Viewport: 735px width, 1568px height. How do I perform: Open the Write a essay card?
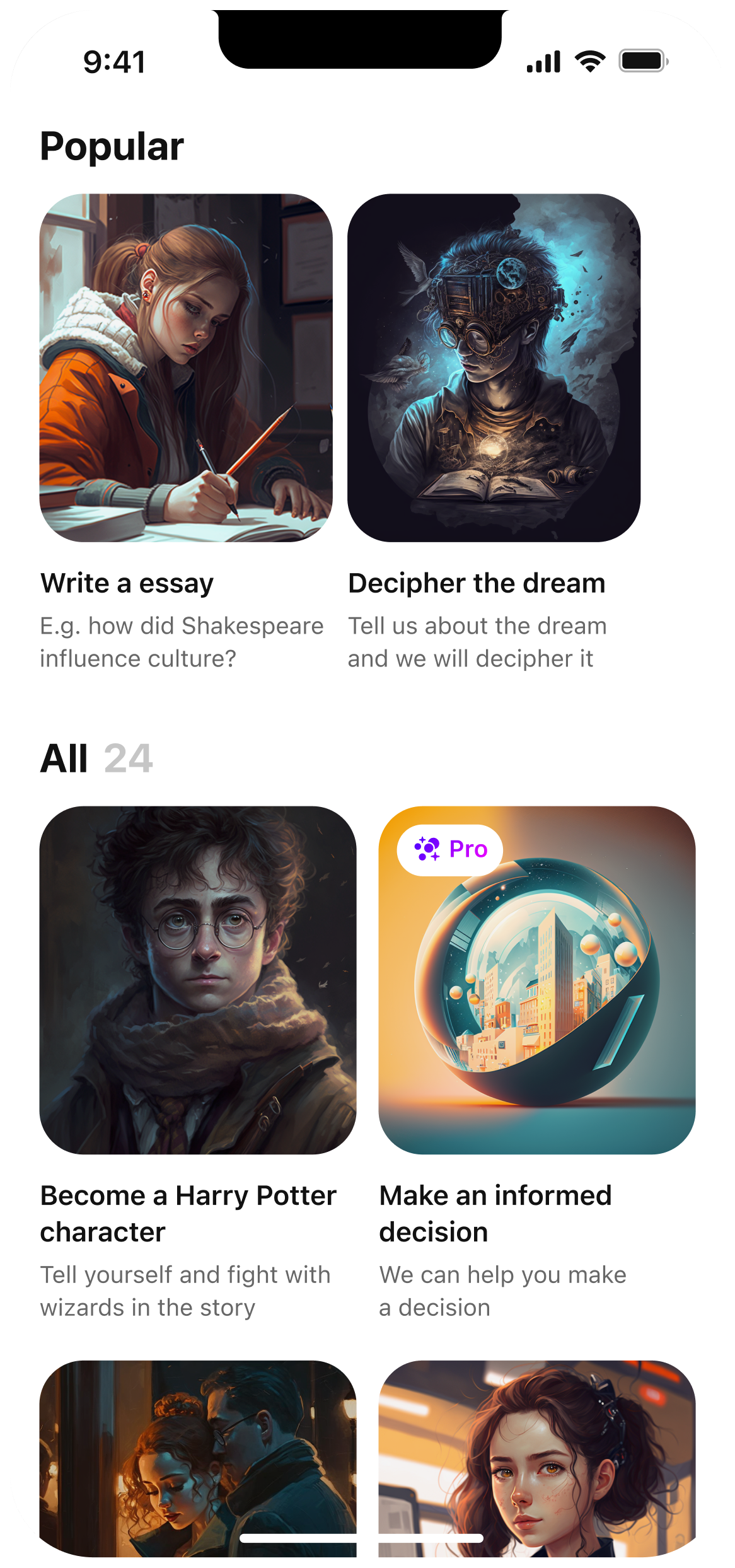pos(186,368)
